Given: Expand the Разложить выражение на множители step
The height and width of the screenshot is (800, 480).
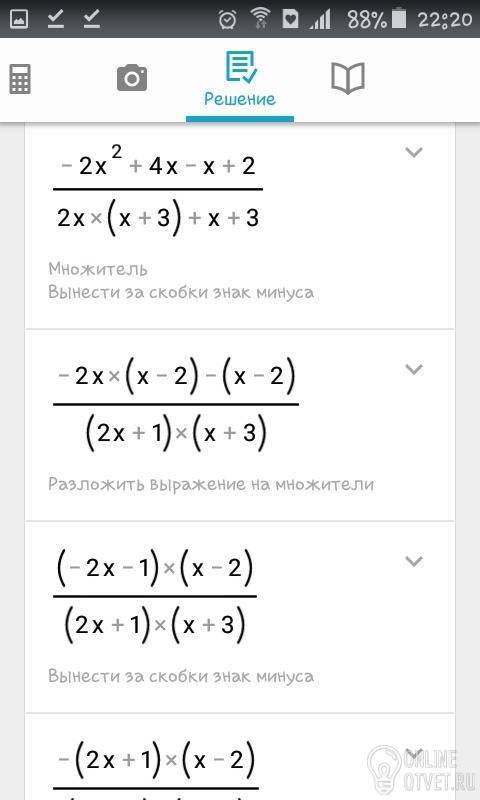Looking at the screenshot, I should [x=414, y=369].
